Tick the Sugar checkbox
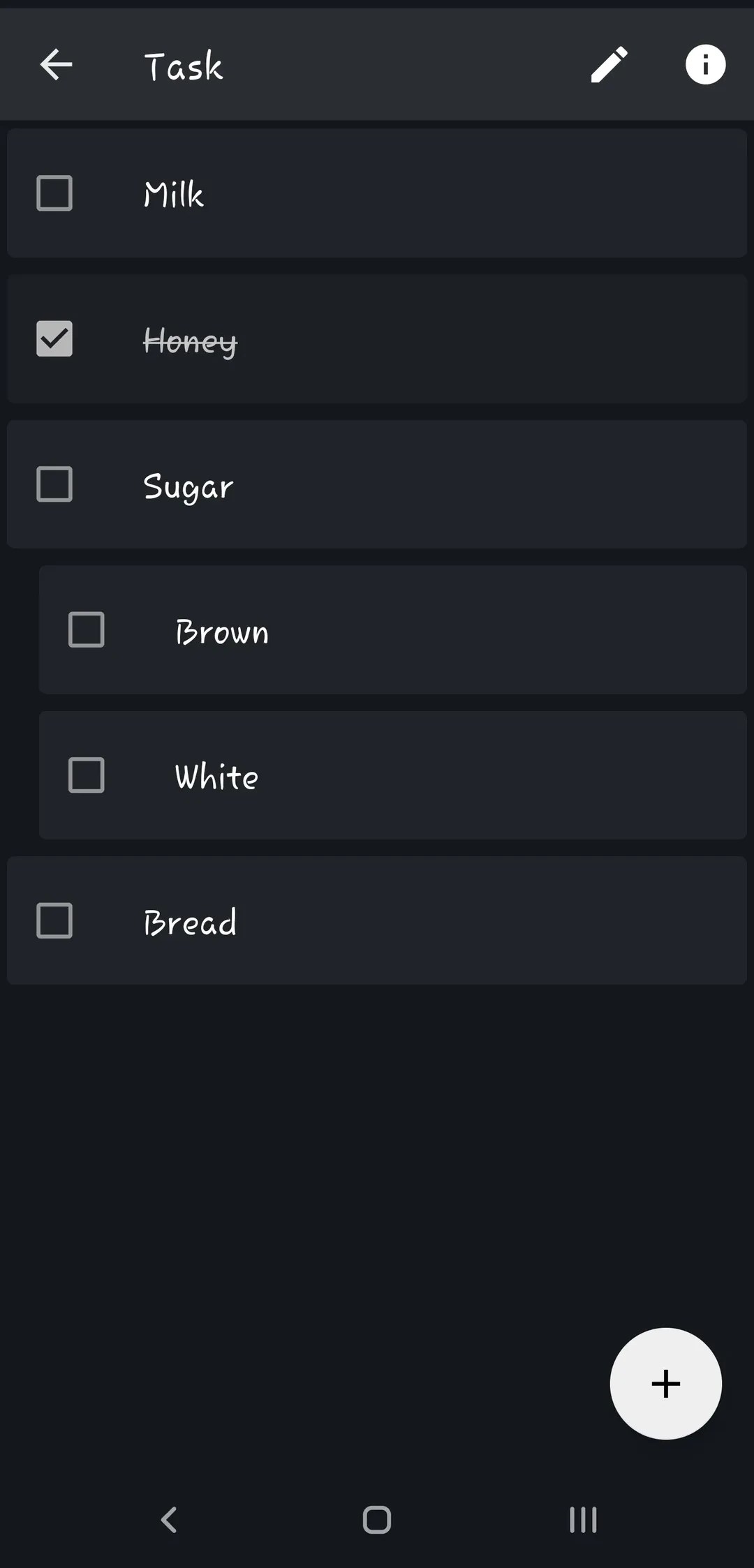754x1568 pixels. pyautogui.click(x=54, y=484)
